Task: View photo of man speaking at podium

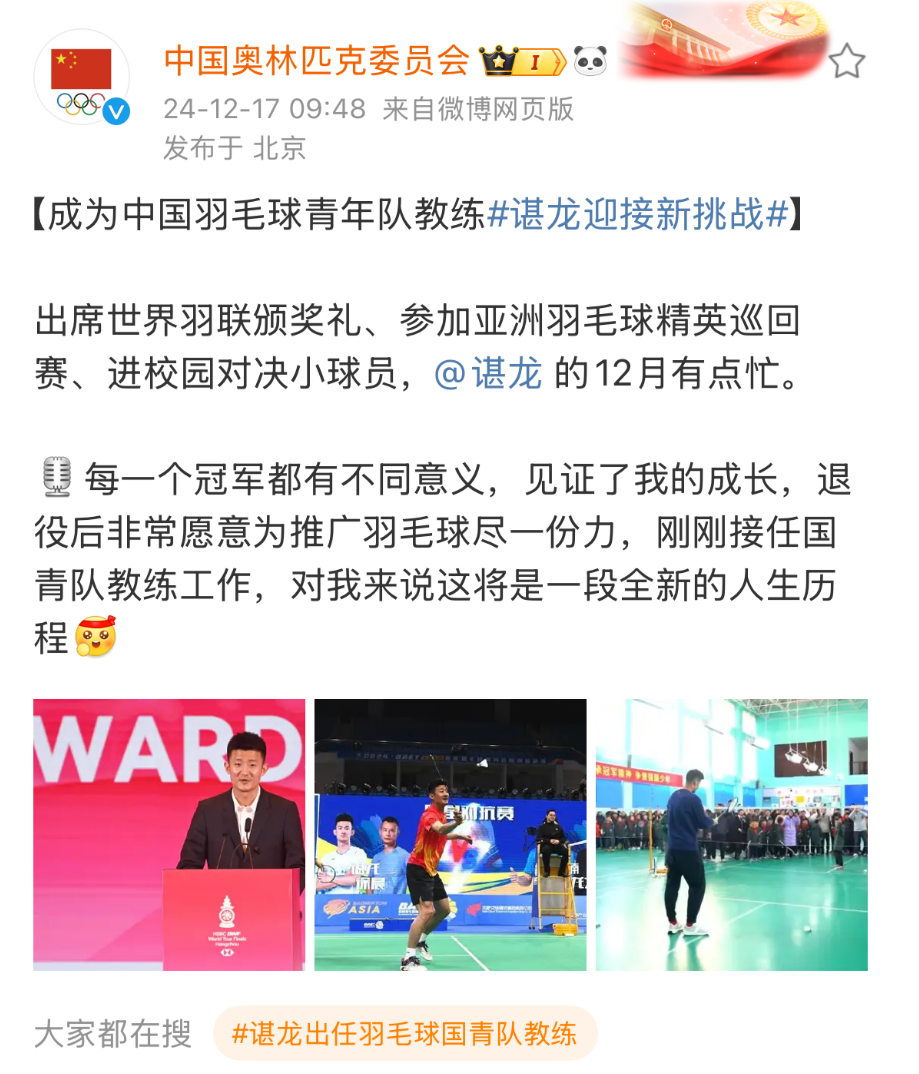Action: (169, 834)
